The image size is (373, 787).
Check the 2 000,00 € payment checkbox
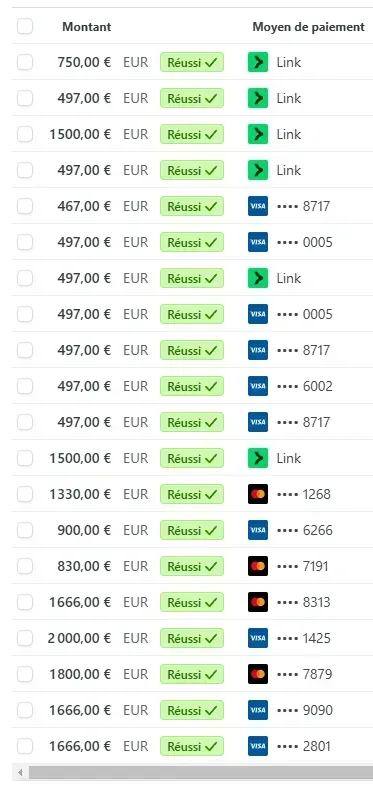[25, 638]
